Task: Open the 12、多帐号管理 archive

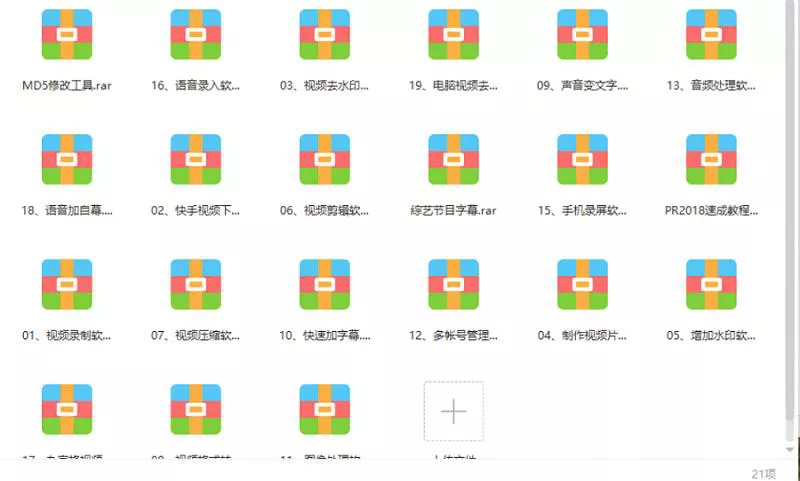Action: point(453,284)
